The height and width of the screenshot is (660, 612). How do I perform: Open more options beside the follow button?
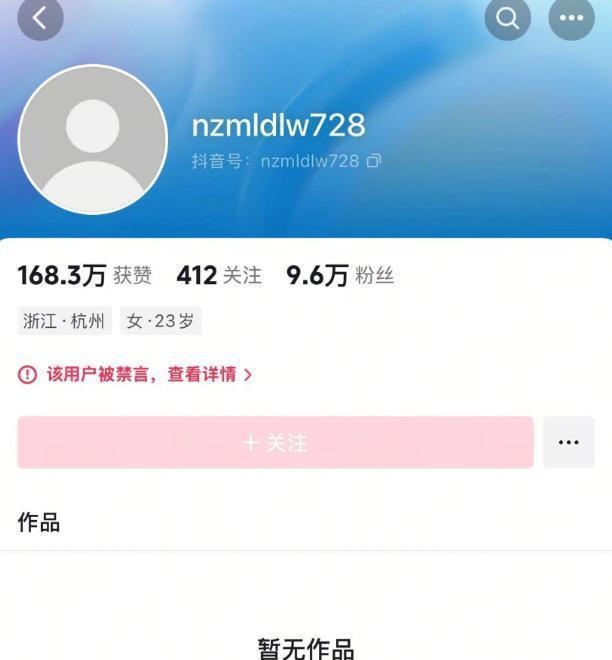pos(568,442)
